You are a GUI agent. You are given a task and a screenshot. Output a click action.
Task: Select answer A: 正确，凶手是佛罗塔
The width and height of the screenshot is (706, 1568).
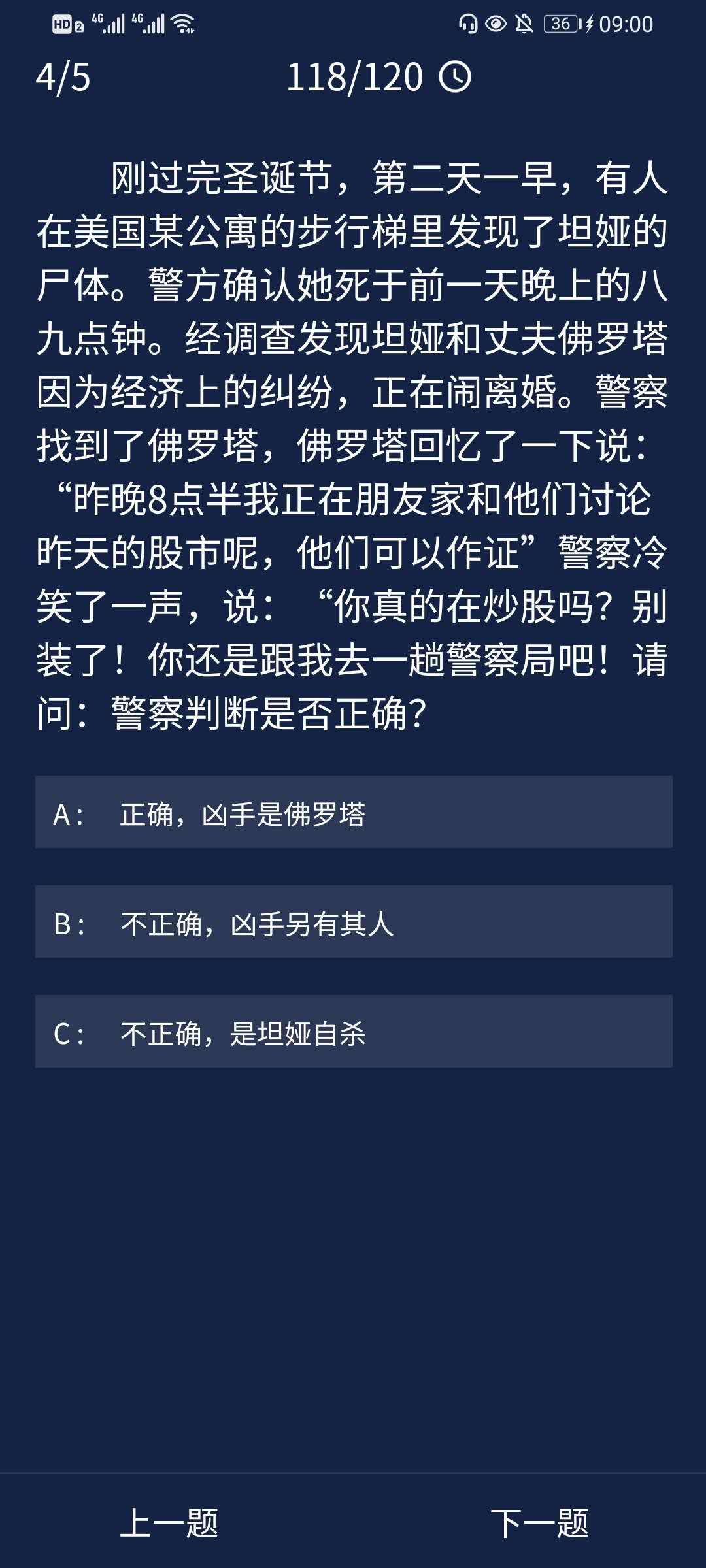coord(353,812)
